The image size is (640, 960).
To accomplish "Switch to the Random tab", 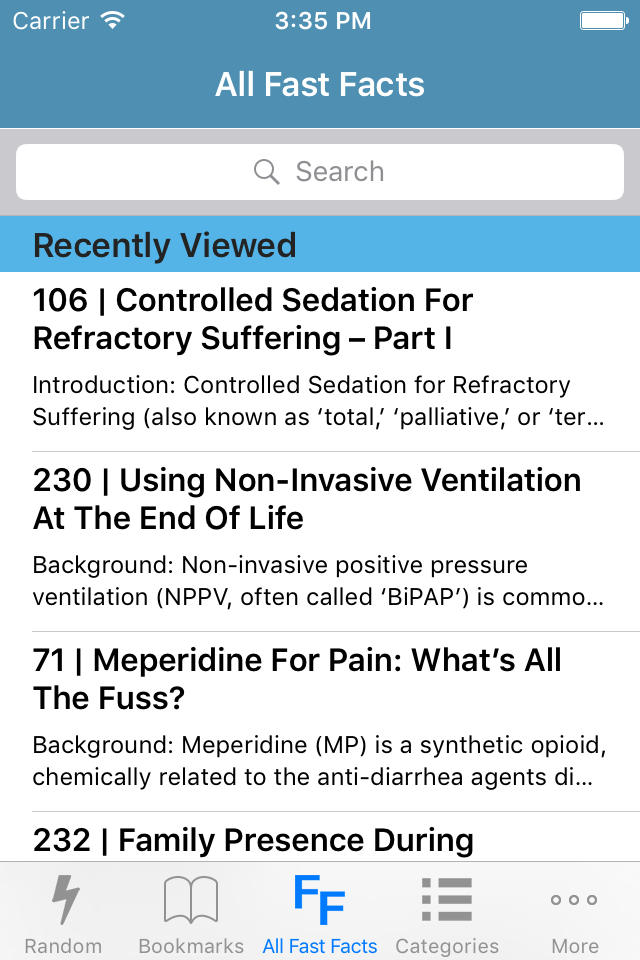I will pos(63,912).
